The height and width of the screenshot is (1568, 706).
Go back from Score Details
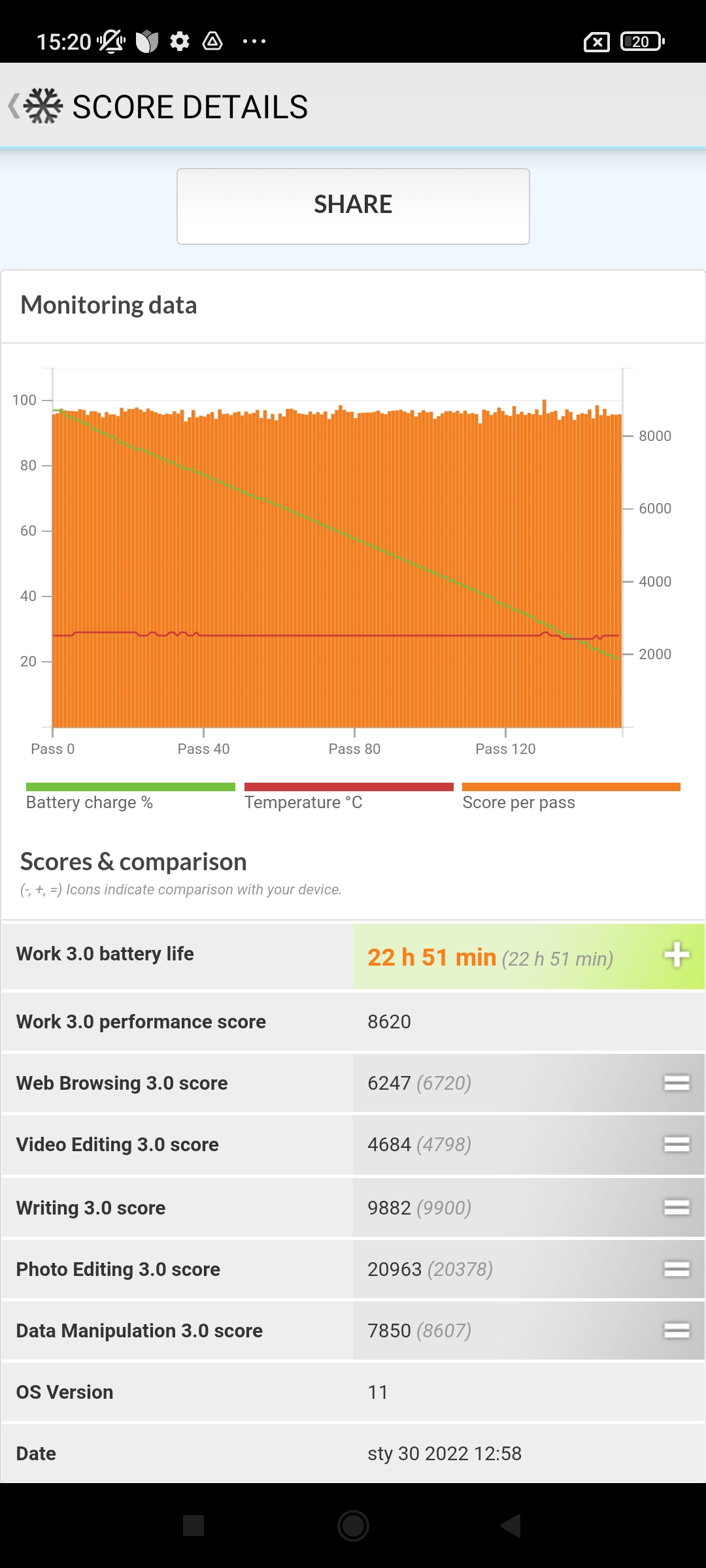(35, 106)
